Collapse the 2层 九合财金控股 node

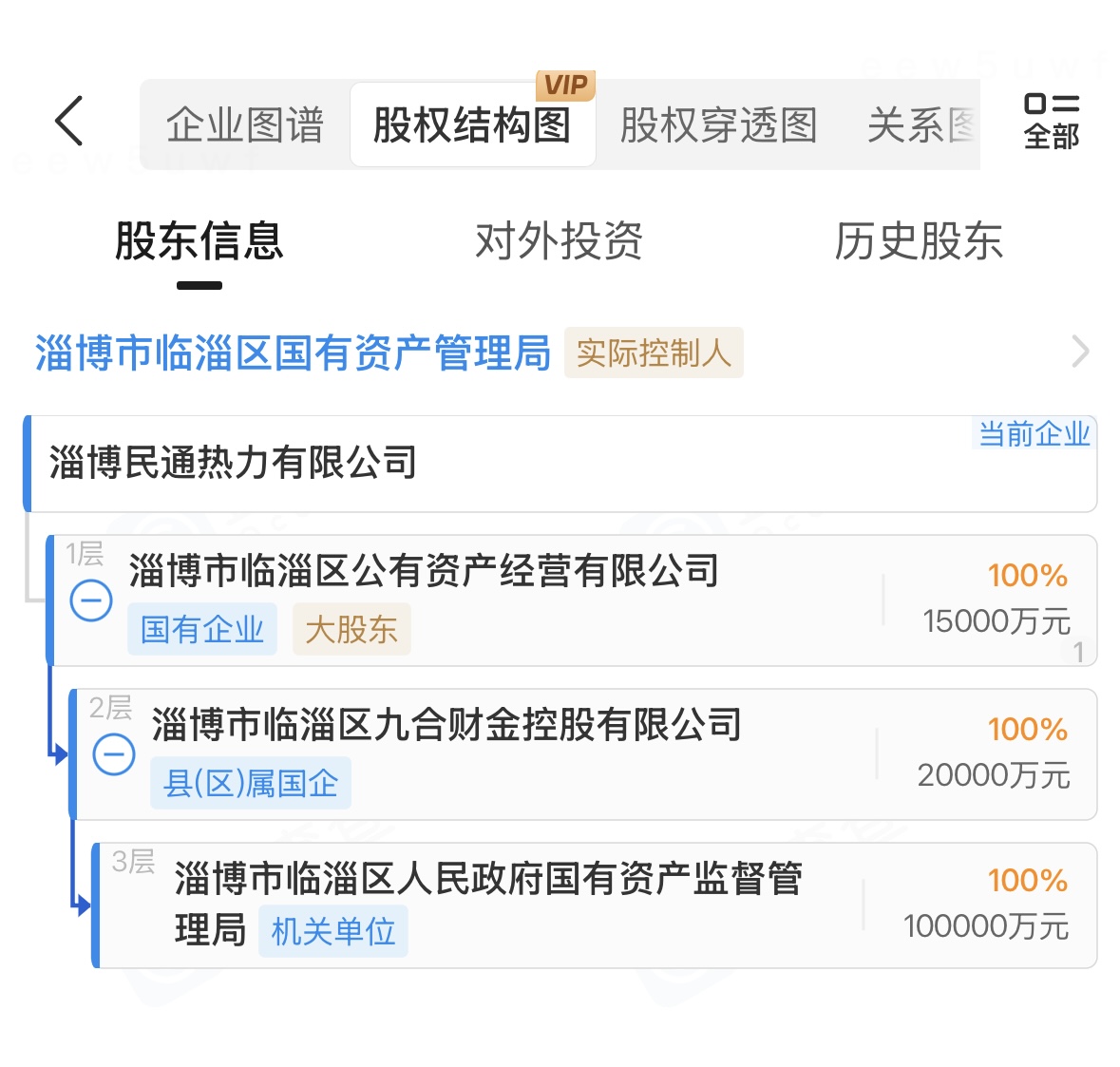point(114,754)
